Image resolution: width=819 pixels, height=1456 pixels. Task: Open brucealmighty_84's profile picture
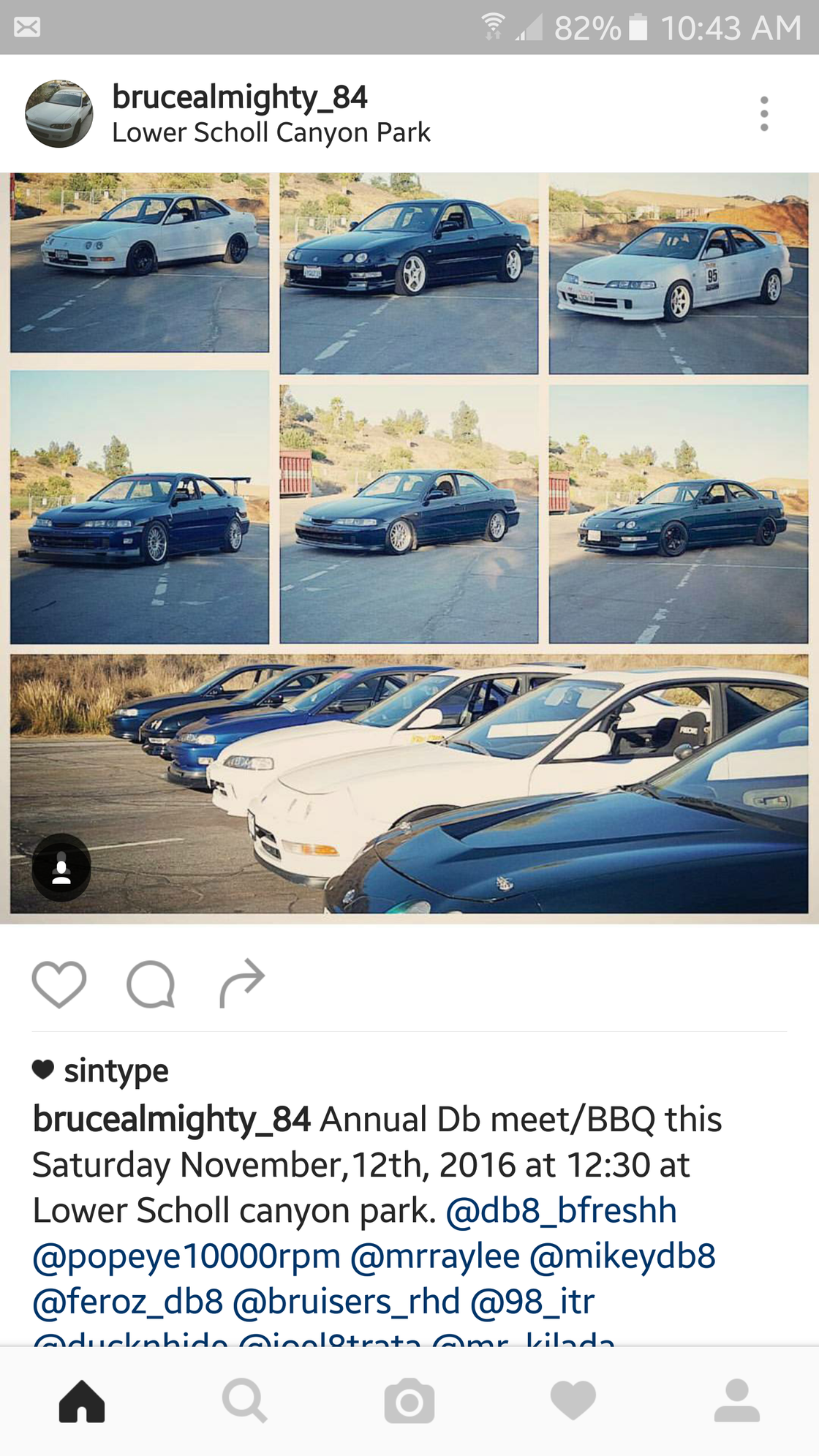point(59,114)
